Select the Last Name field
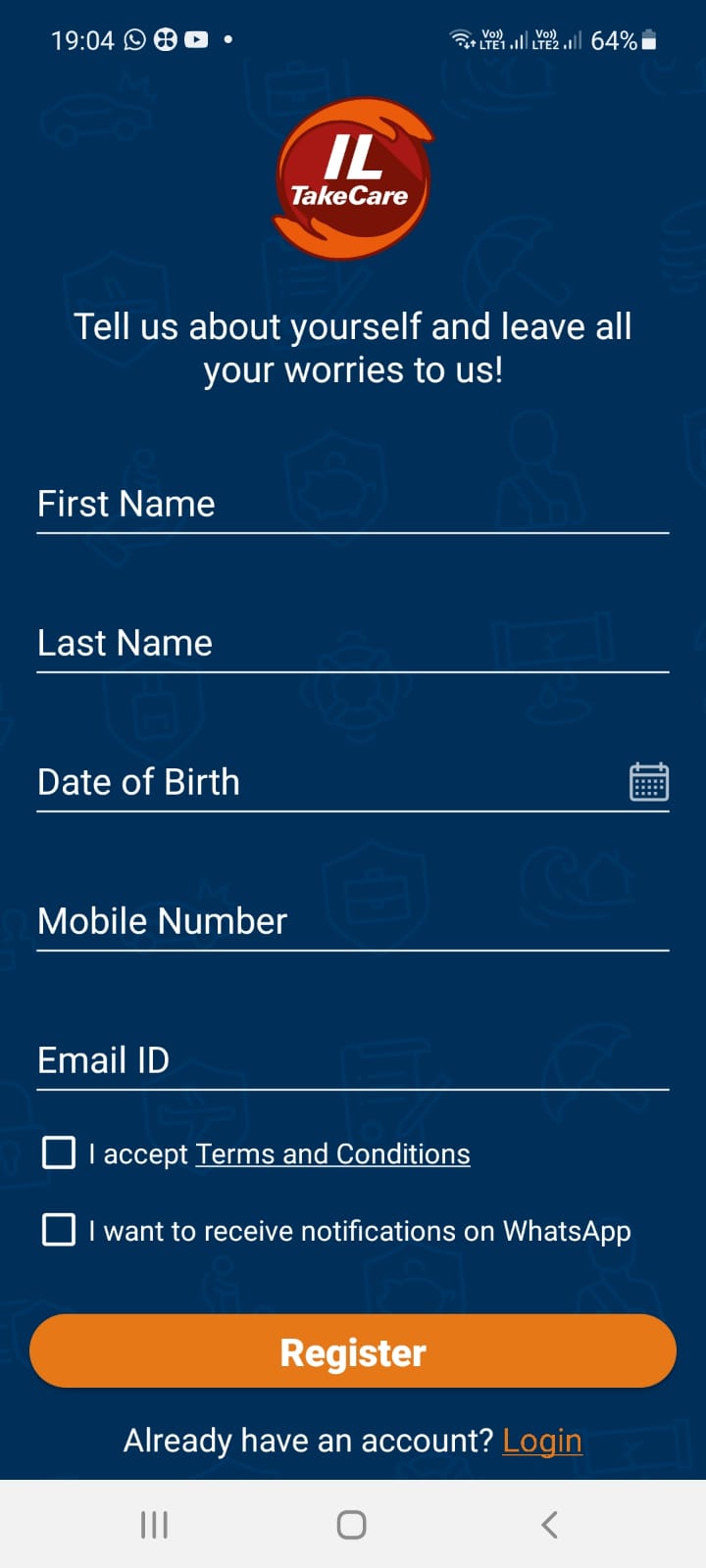706x1568 pixels. [x=353, y=644]
